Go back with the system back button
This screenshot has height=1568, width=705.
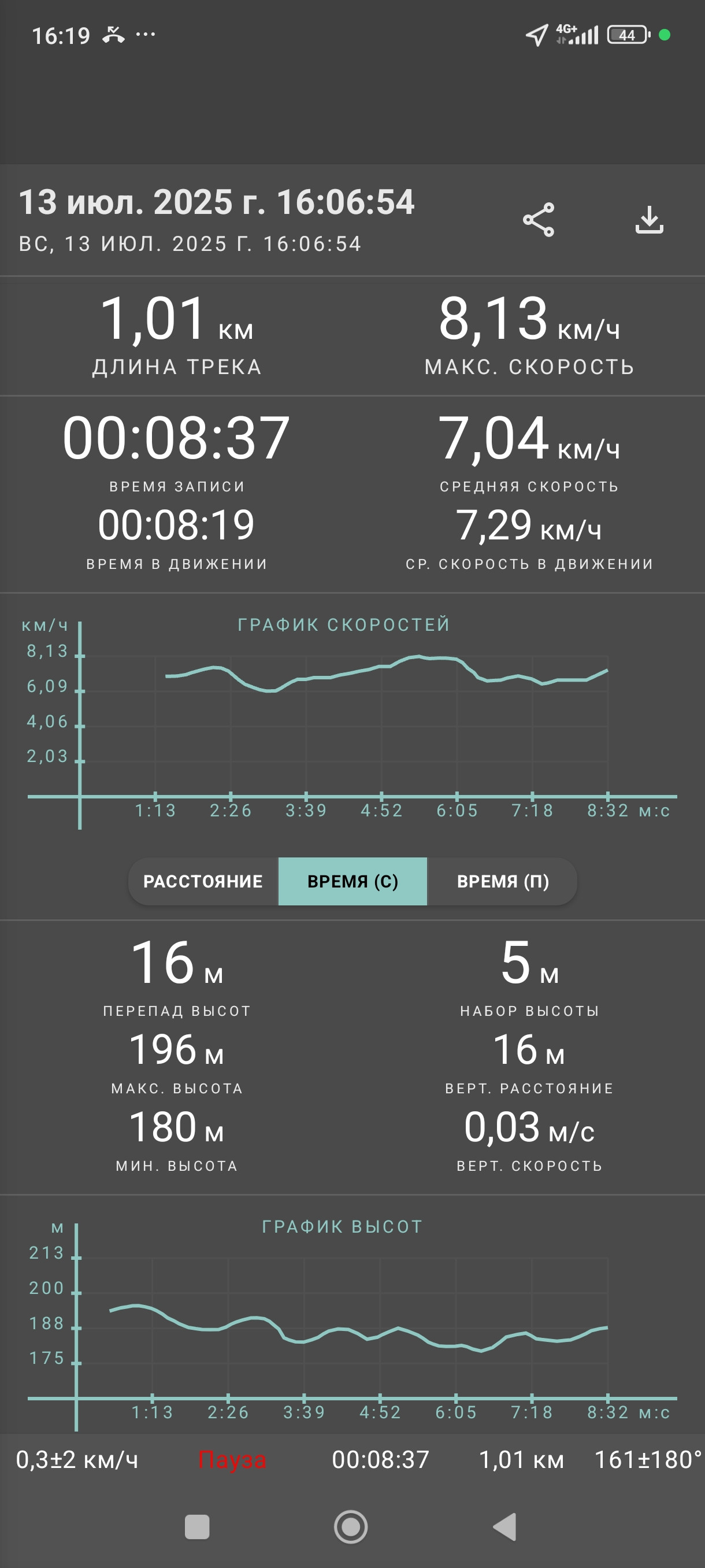(505, 1526)
